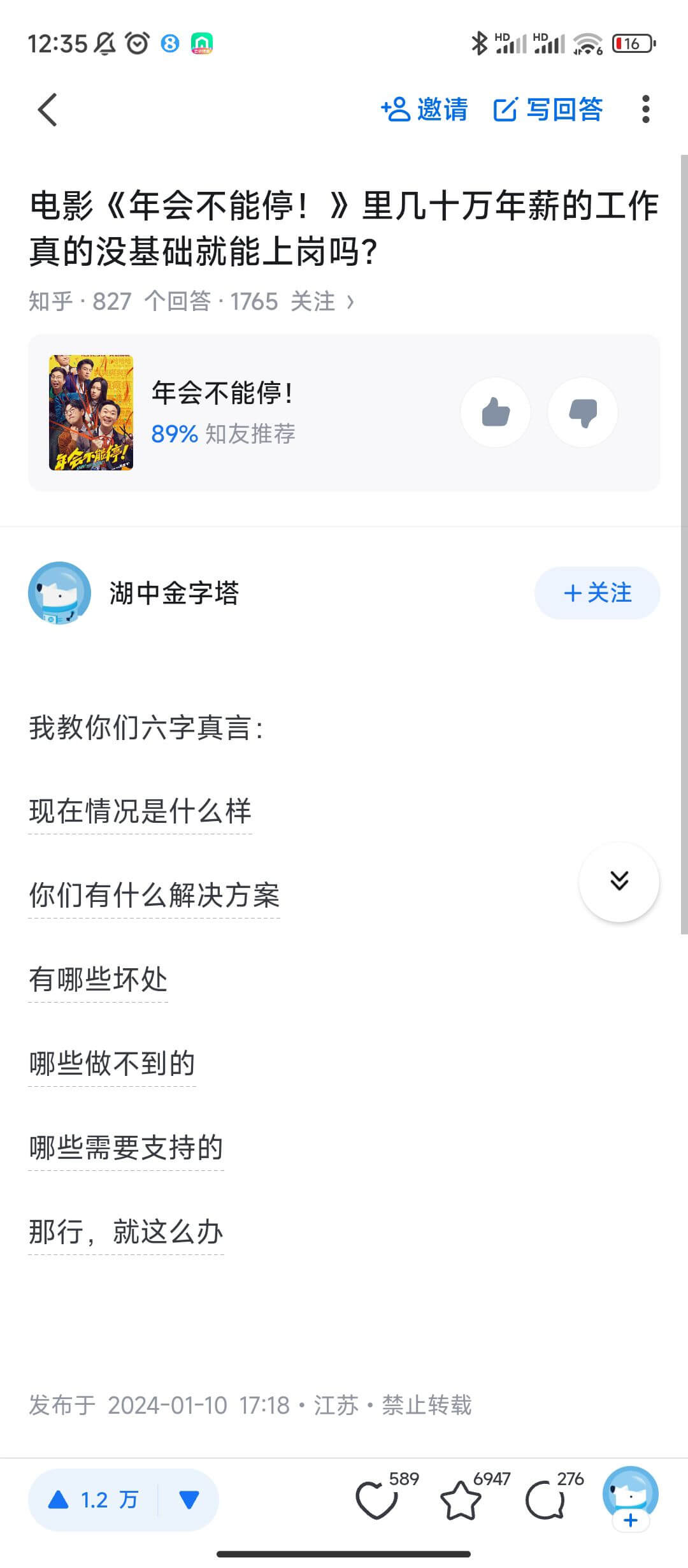This screenshot has width=688, height=1568.
Task: Tap the thumbs-down icon for the movie
Action: coord(582,412)
